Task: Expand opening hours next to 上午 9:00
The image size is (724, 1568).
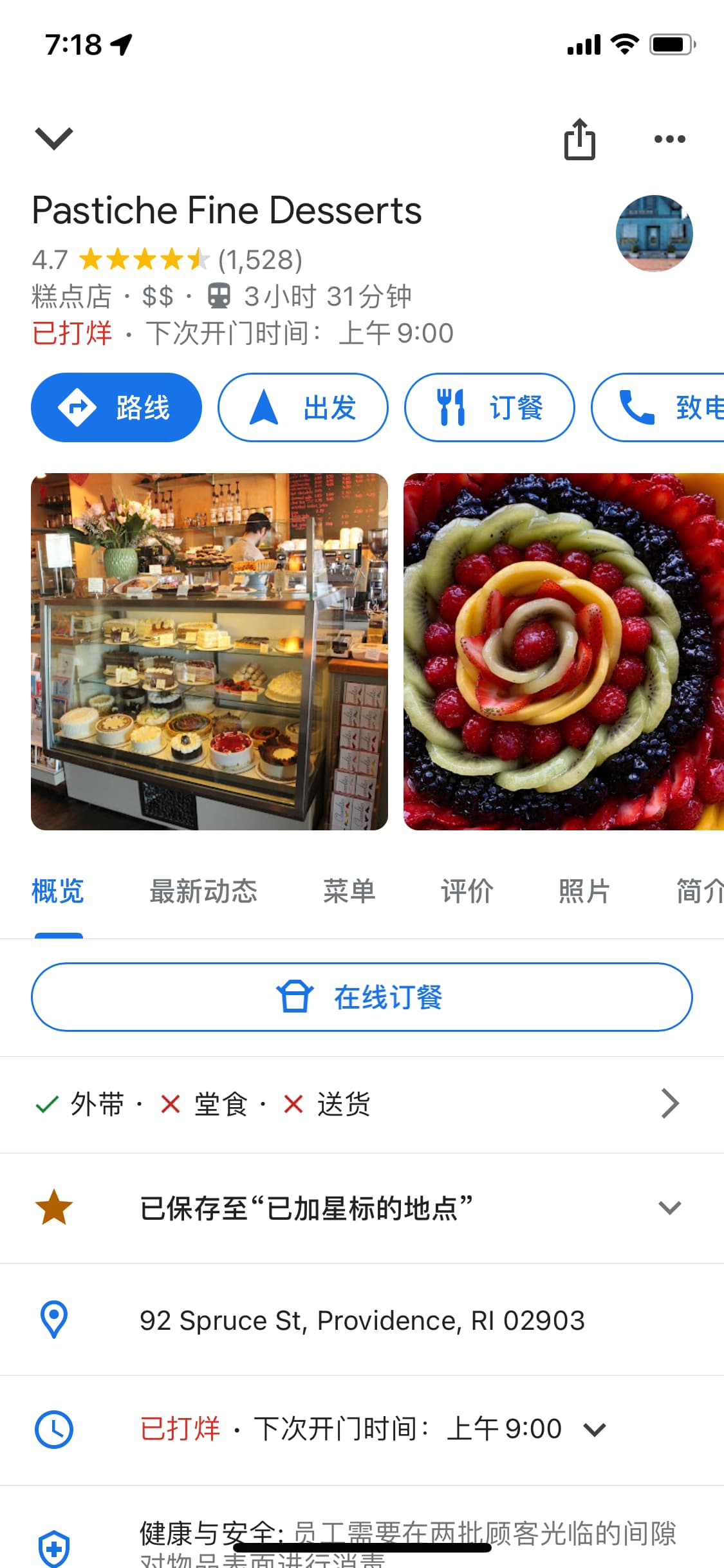Action: tap(595, 1430)
